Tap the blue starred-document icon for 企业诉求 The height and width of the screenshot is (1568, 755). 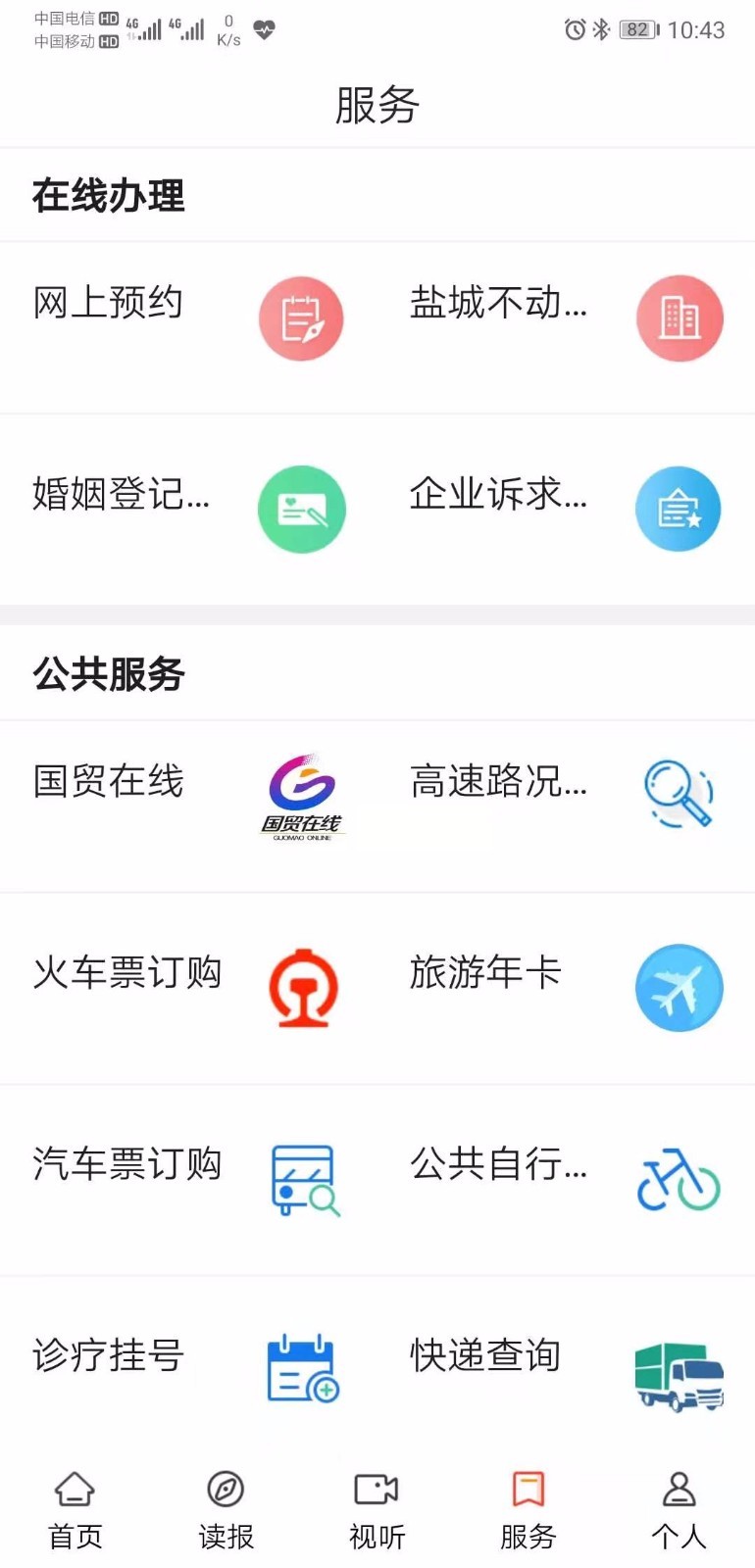[x=678, y=509]
